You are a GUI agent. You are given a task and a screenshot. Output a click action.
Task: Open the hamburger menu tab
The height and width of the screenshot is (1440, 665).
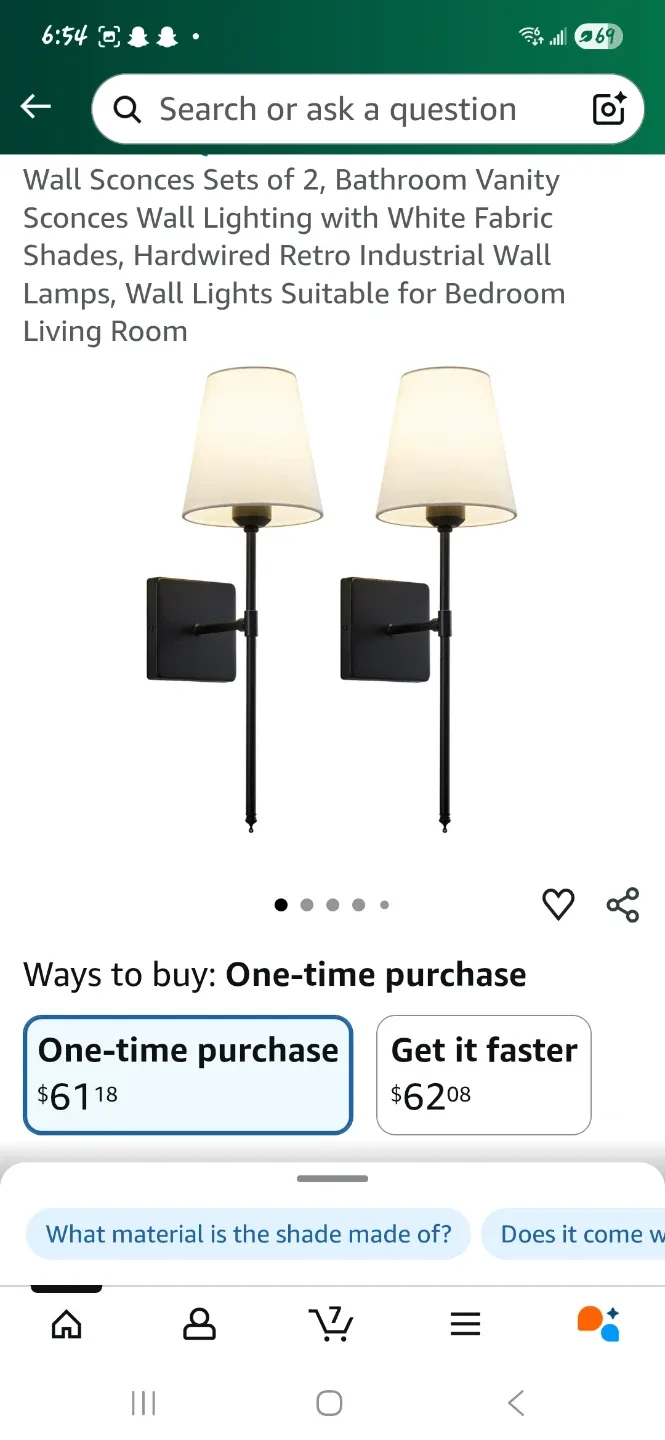point(465,1324)
